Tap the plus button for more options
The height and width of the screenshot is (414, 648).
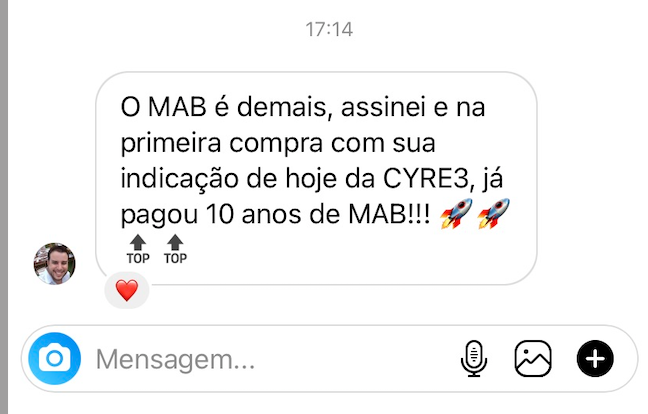click(595, 358)
